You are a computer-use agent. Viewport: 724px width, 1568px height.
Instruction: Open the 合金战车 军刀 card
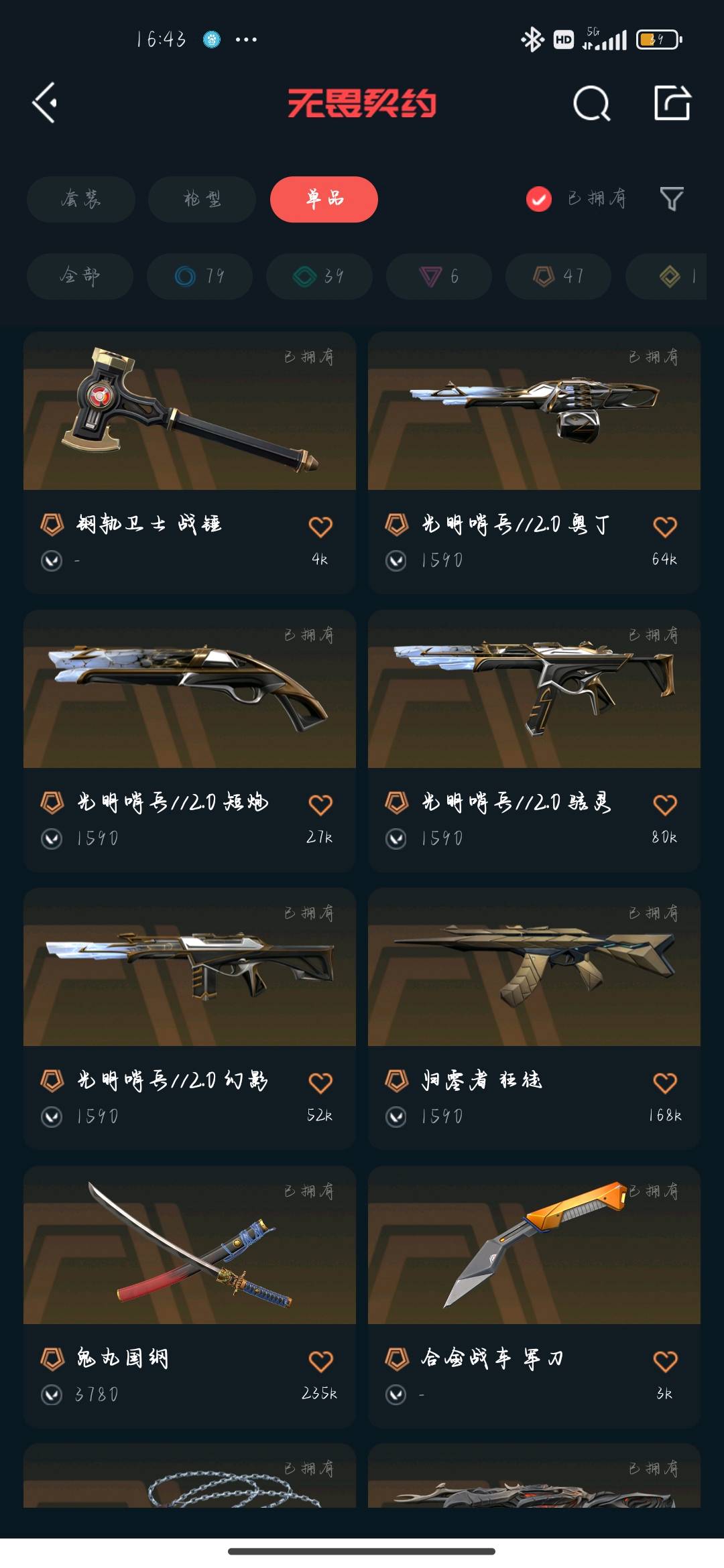point(534,1297)
